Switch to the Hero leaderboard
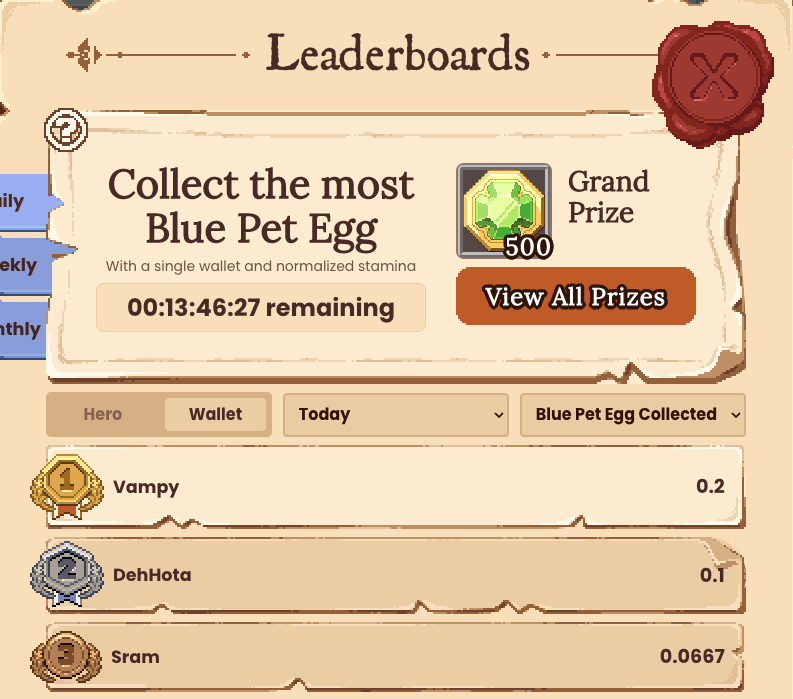This screenshot has height=699, width=793. 103,414
